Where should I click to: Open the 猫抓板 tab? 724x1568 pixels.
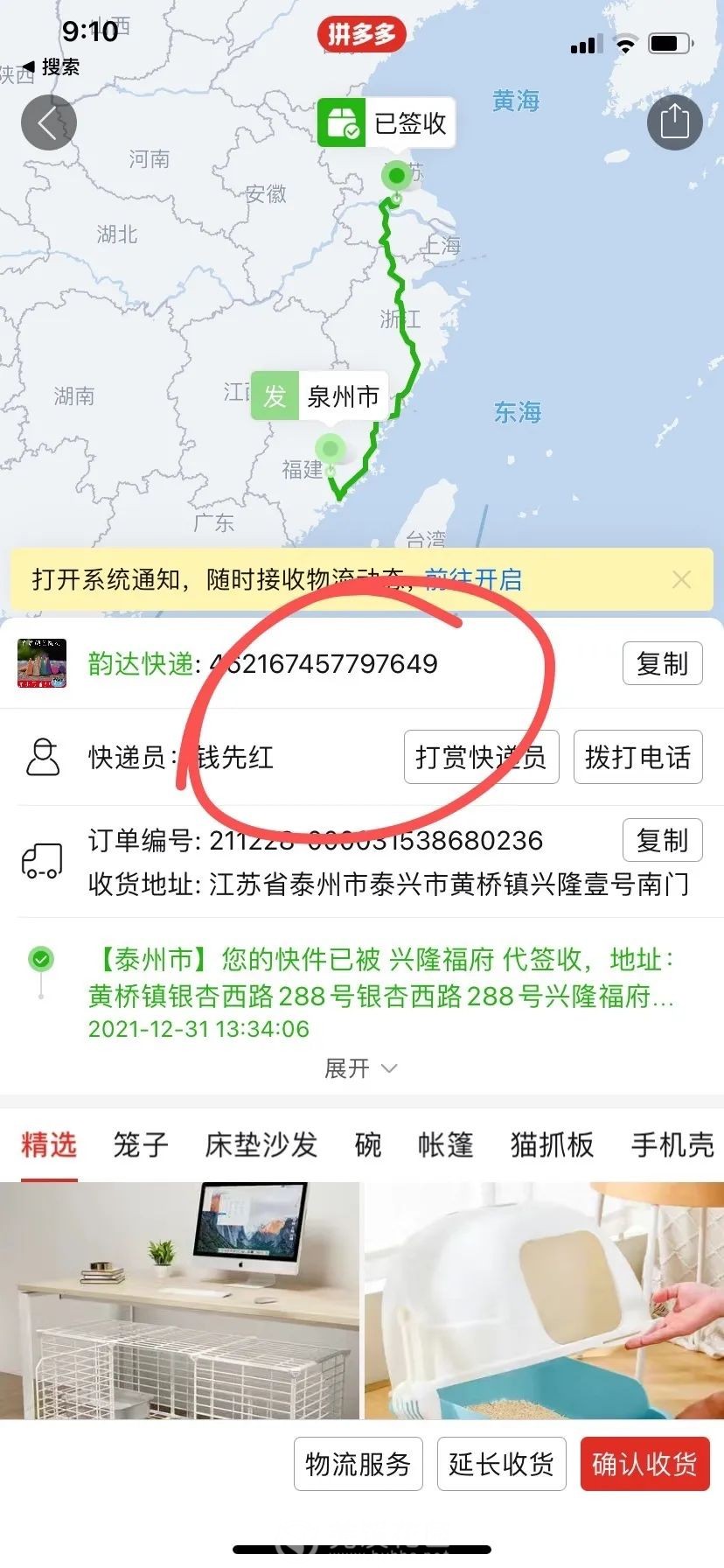552,1144
